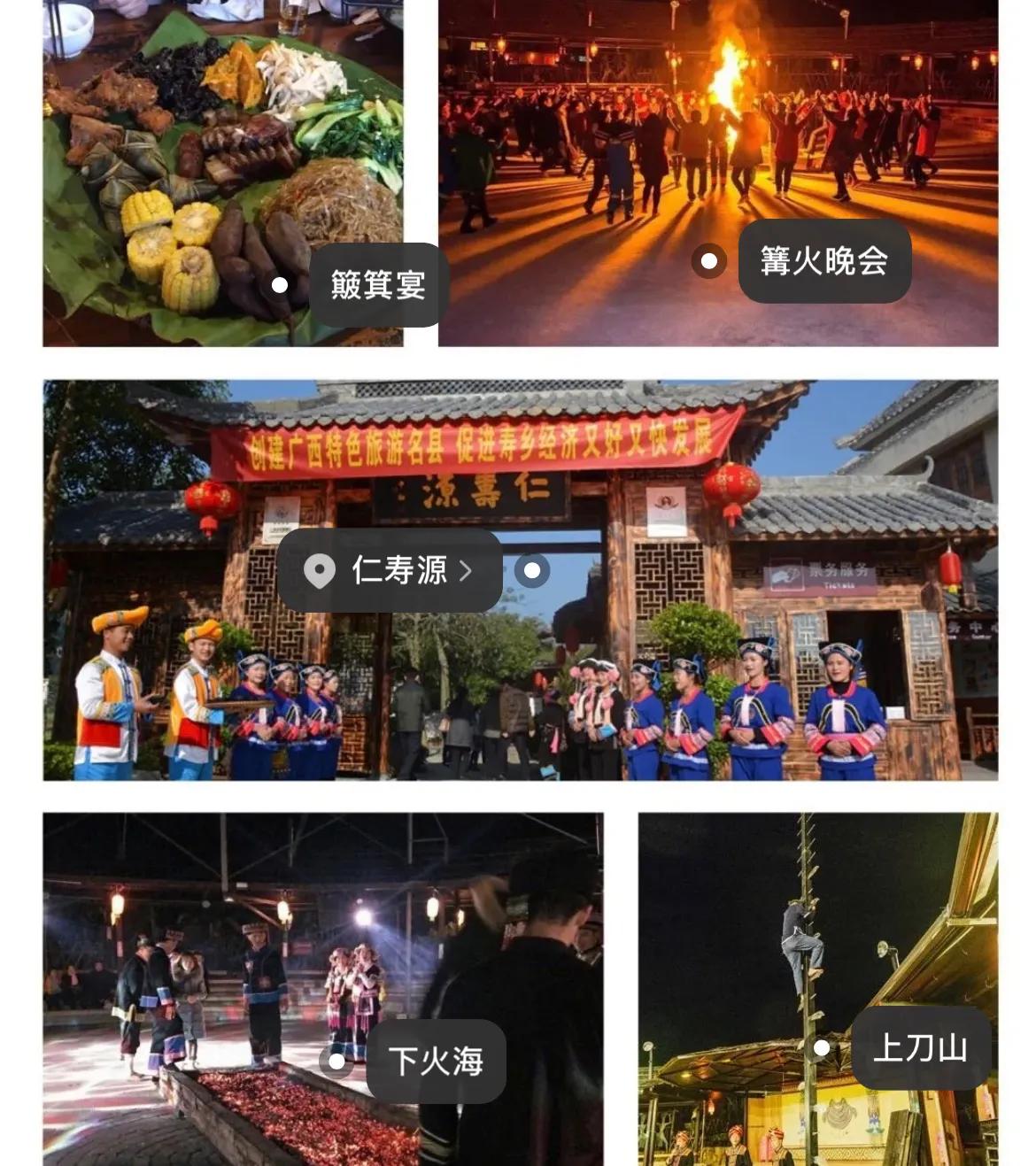Tap the dot marker on the 篝火晚会 tag
1036x1166 pixels.
click(x=708, y=260)
